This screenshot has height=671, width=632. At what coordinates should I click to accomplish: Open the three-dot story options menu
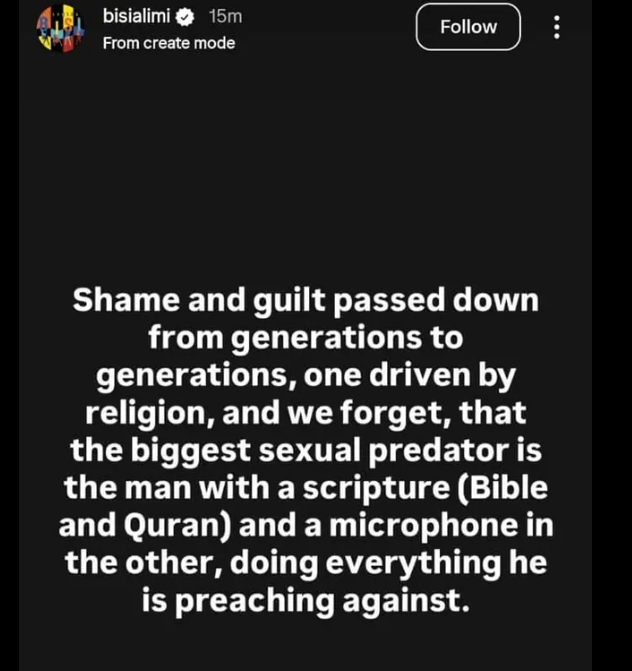click(557, 27)
